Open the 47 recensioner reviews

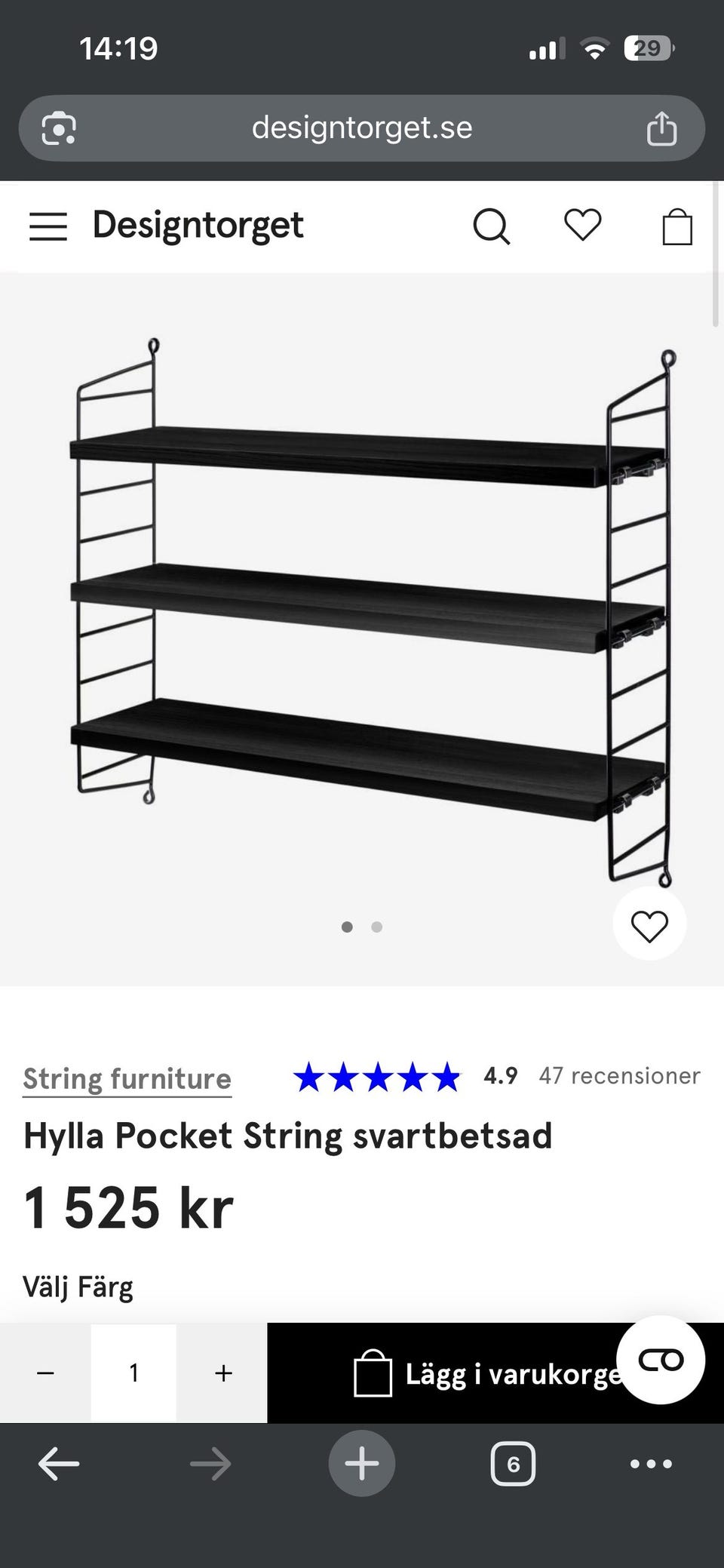click(619, 1075)
